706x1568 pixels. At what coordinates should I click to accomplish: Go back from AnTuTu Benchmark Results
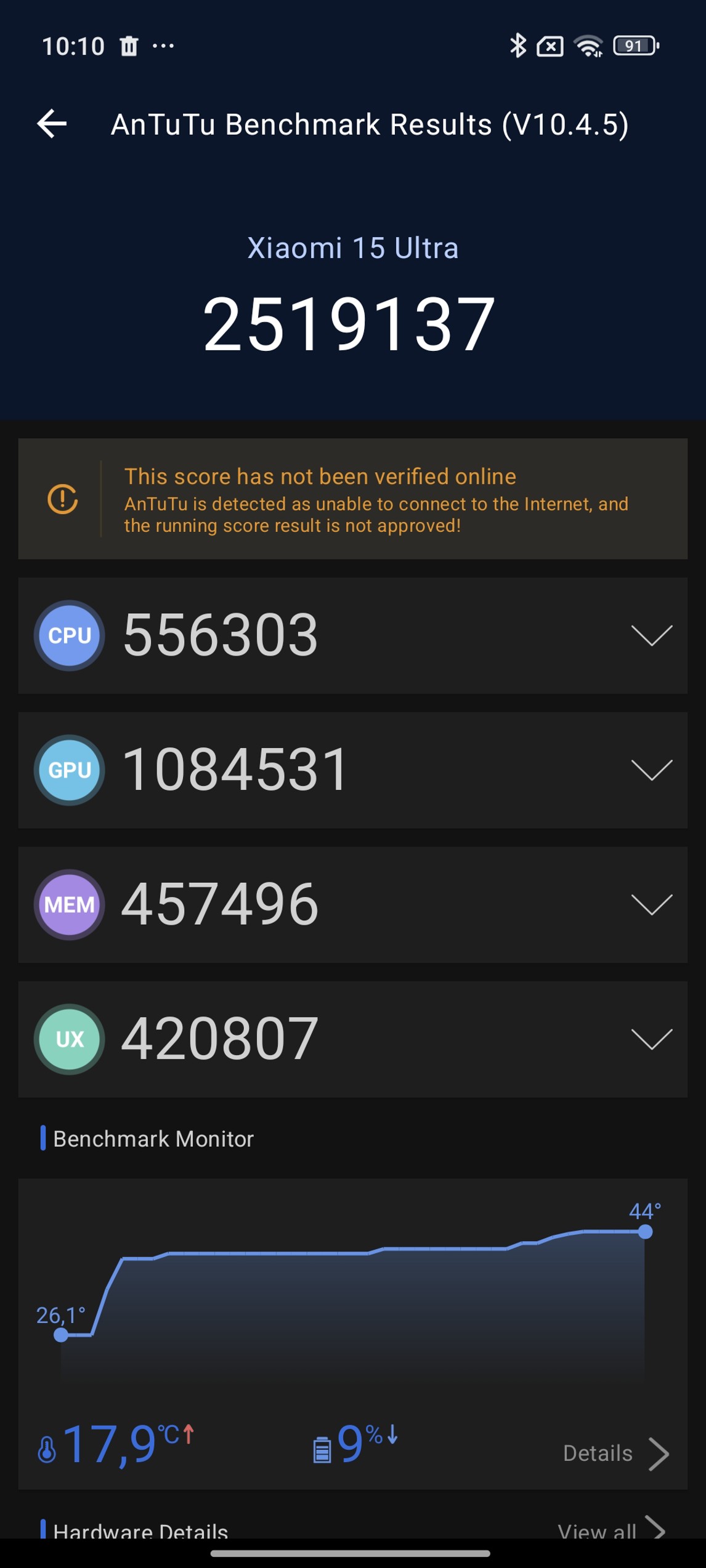52,124
